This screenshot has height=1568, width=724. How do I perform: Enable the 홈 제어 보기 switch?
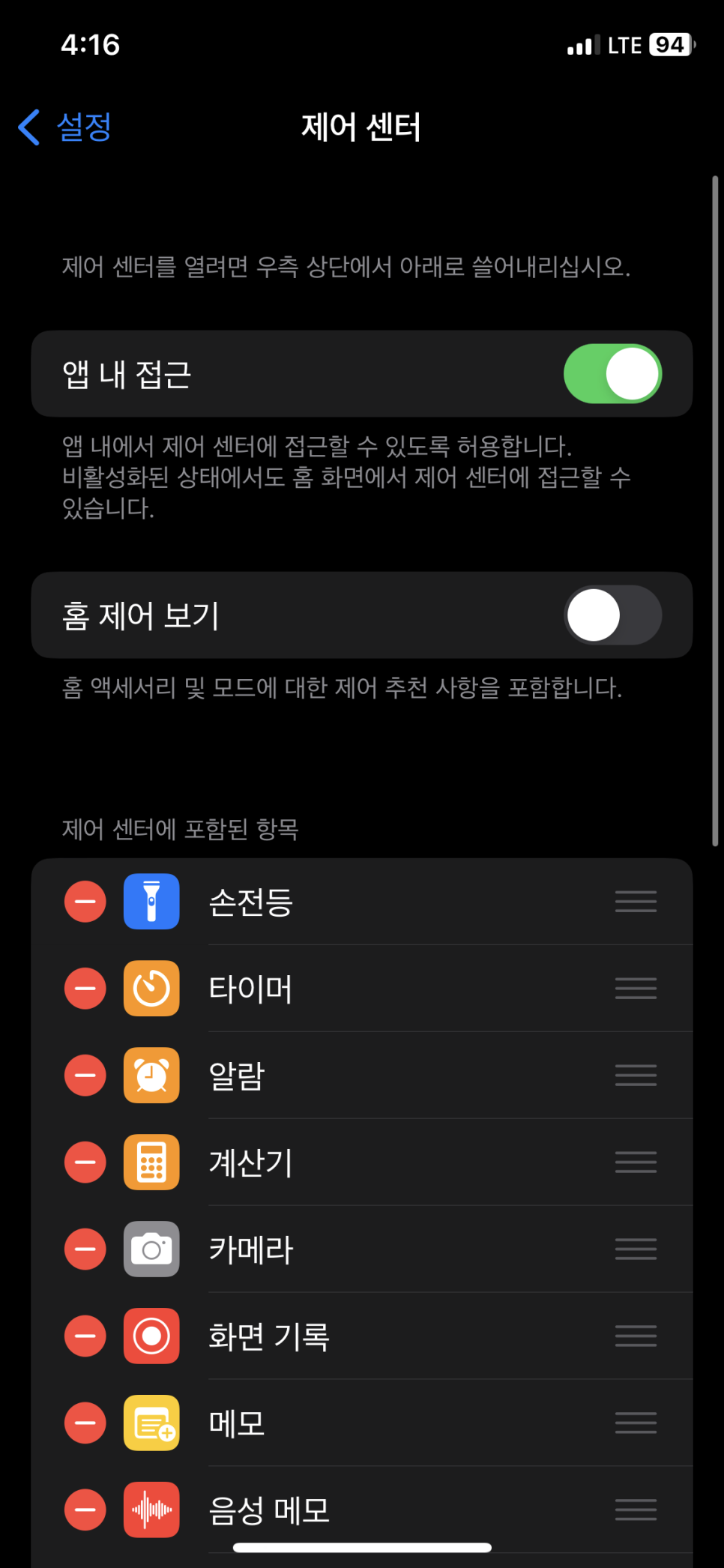coord(612,615)
